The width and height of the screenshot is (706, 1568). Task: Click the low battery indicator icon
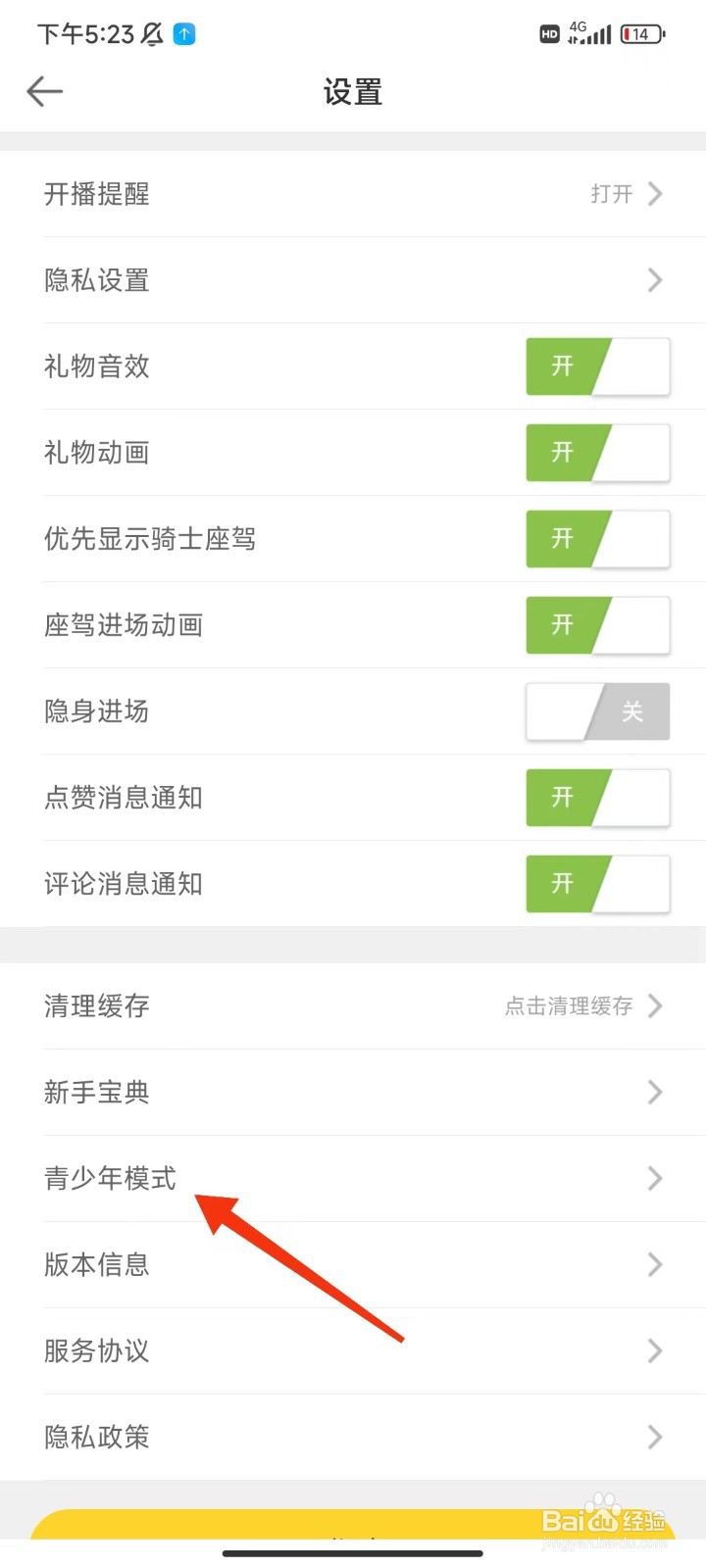pyautogui.click(x=642, y=32)
